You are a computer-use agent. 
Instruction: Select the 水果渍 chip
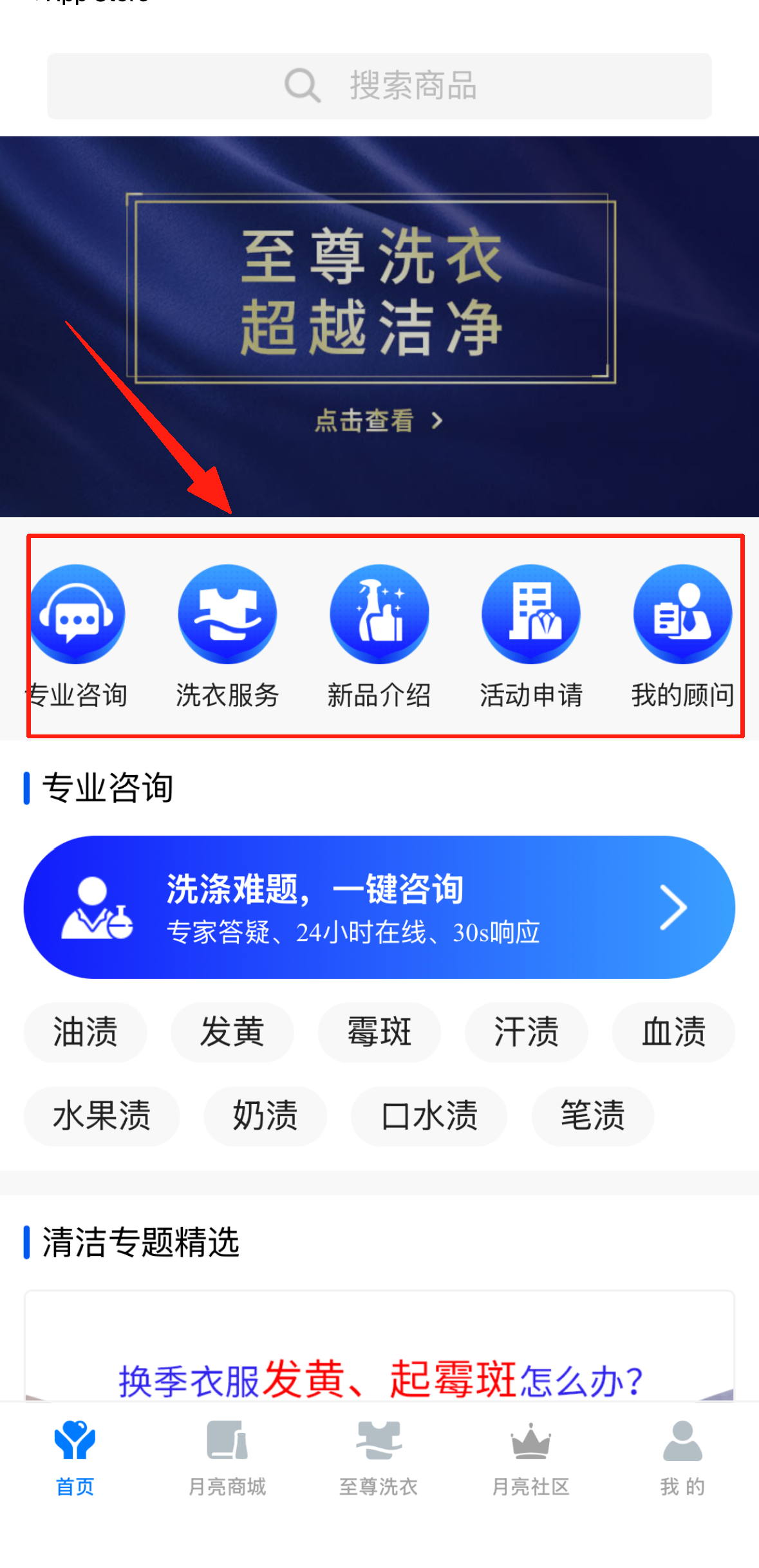tap(102, 1115)
